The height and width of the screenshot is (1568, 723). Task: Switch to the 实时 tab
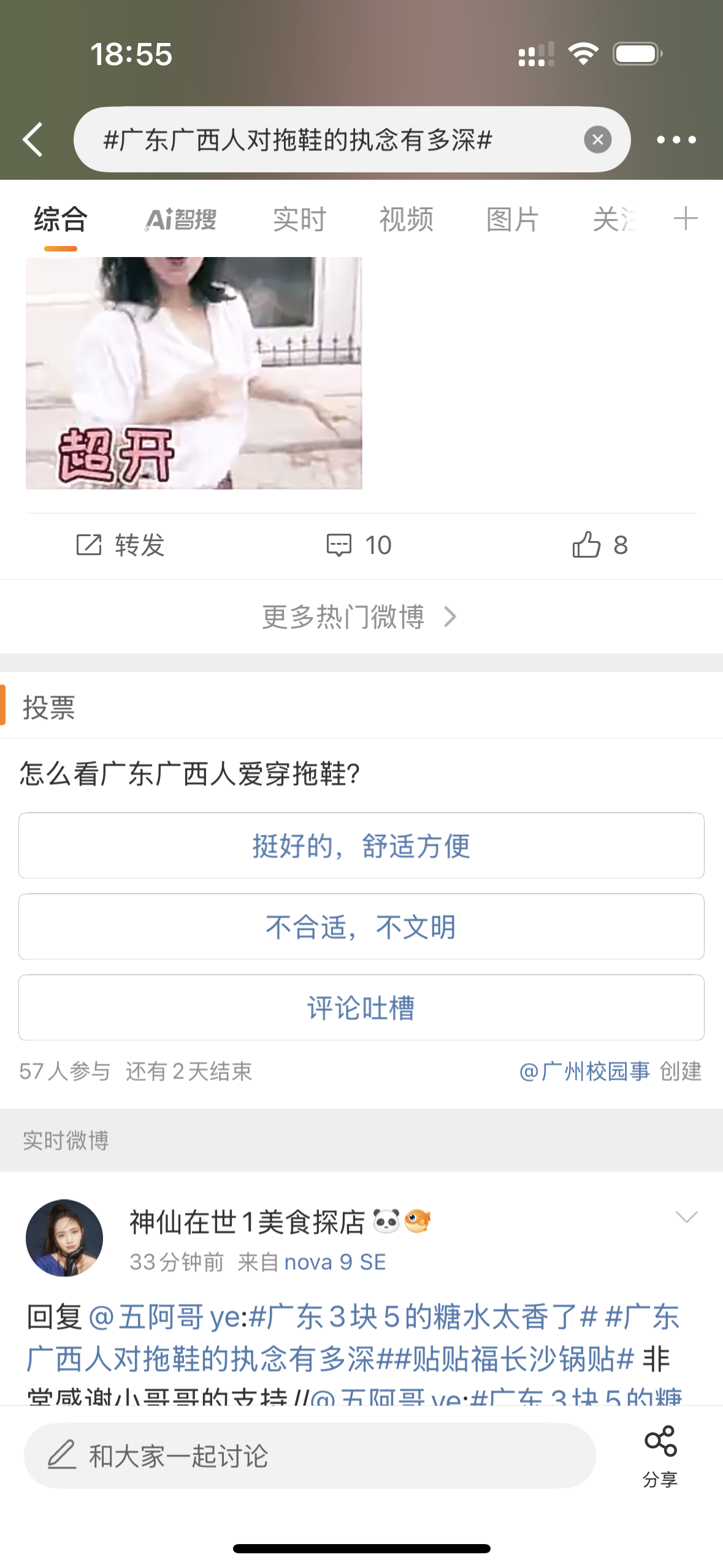point(299,220)
